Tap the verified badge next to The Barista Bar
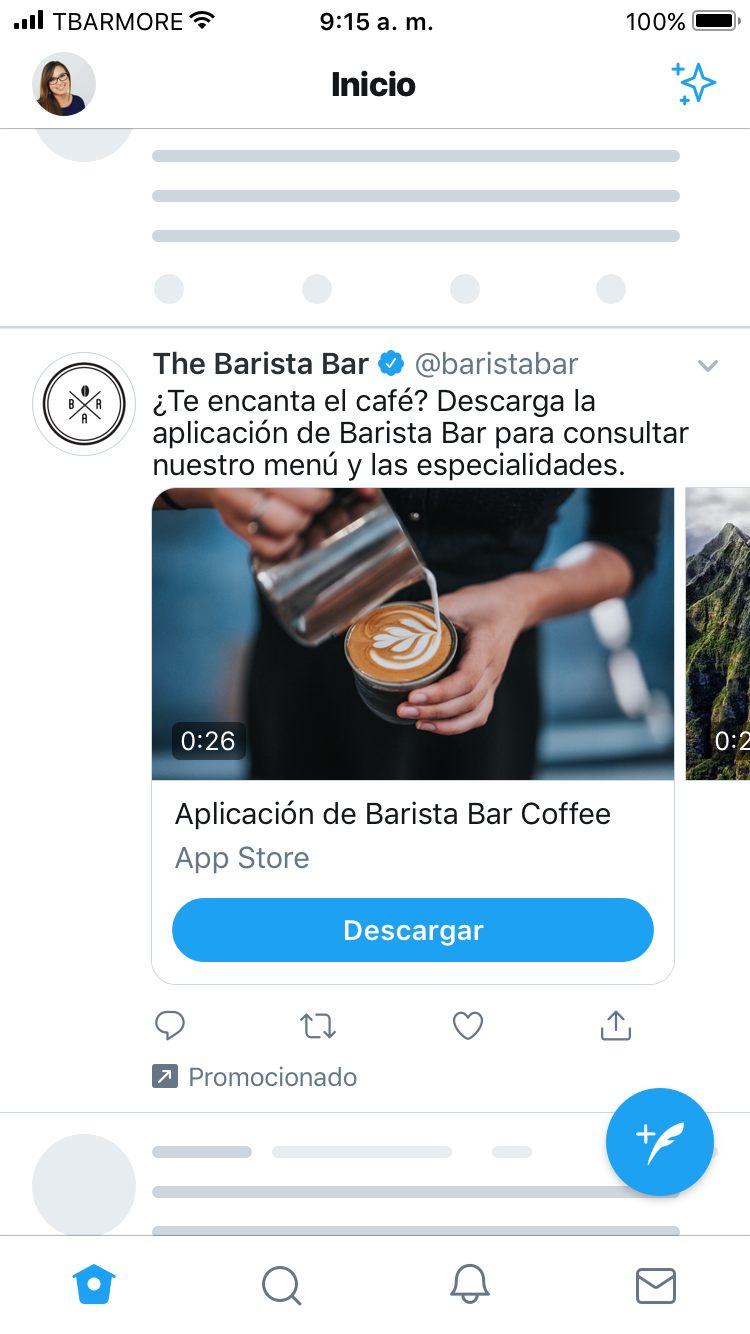The height and width of the screenshot is (1334, 750). [x=390, y=364]
